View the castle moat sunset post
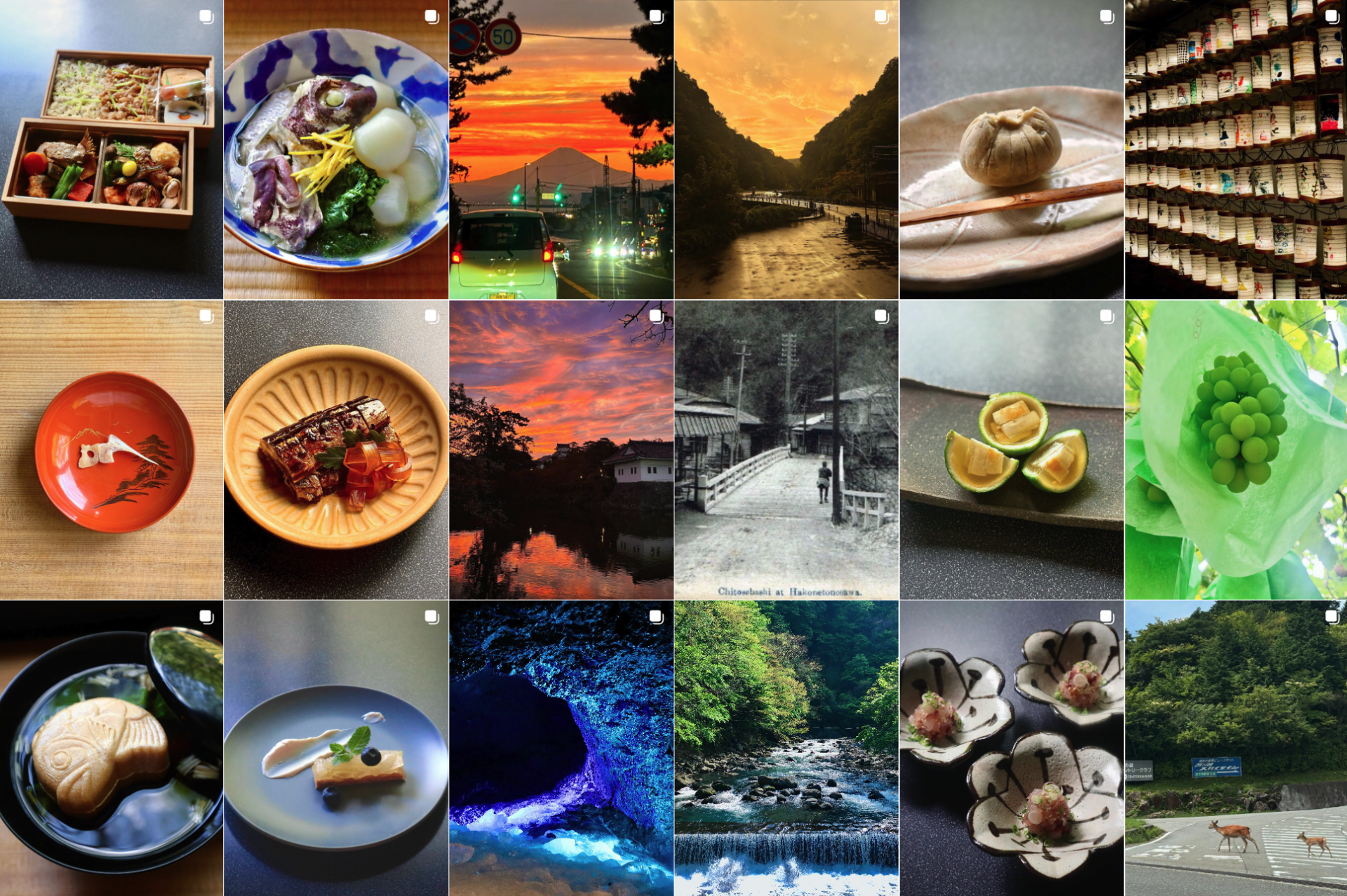Viewport: 1347px width, 896px height. 561,450
